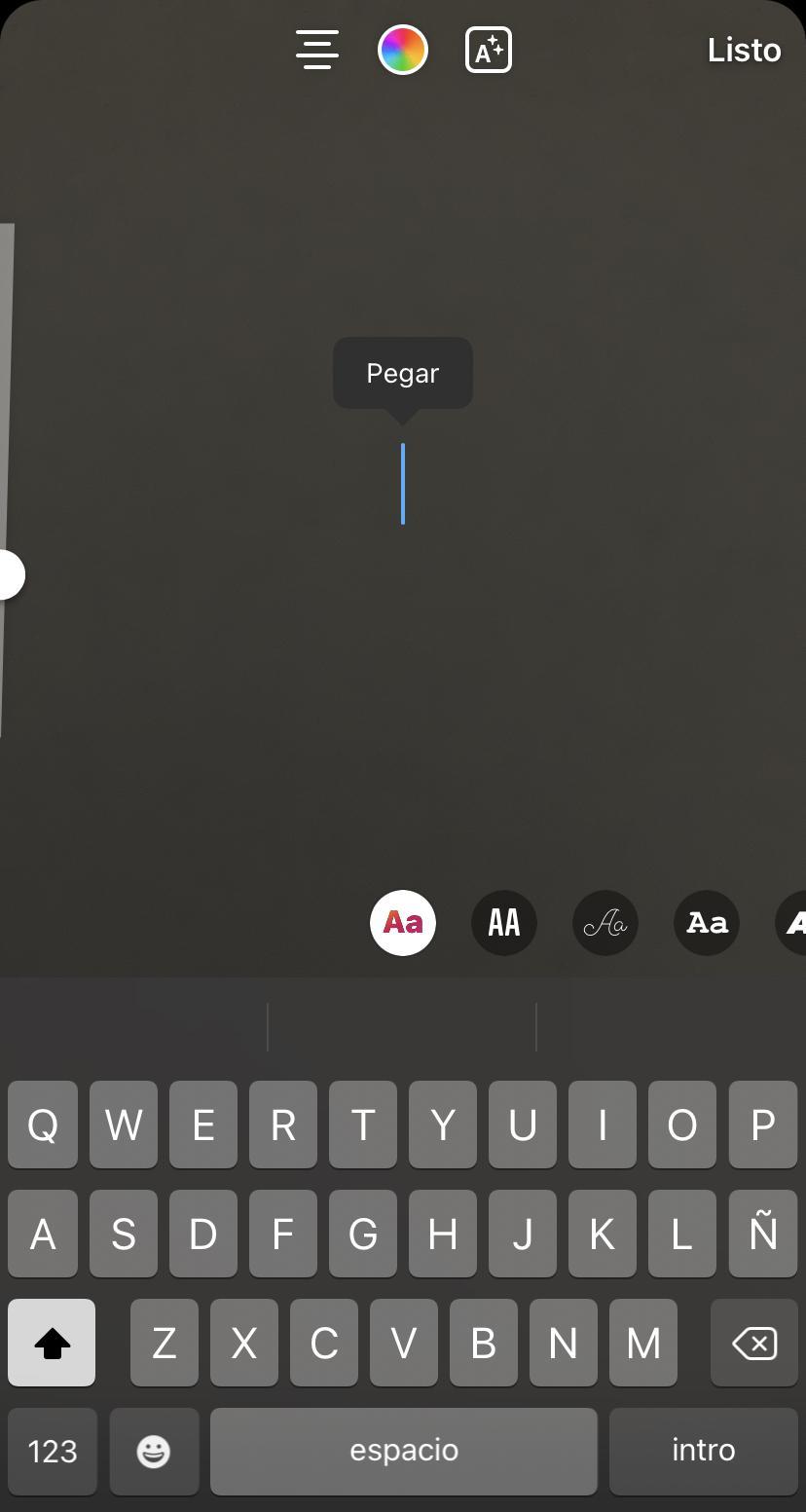
Task: Tap Listo to finish editing
Action: tap(744, 50)
